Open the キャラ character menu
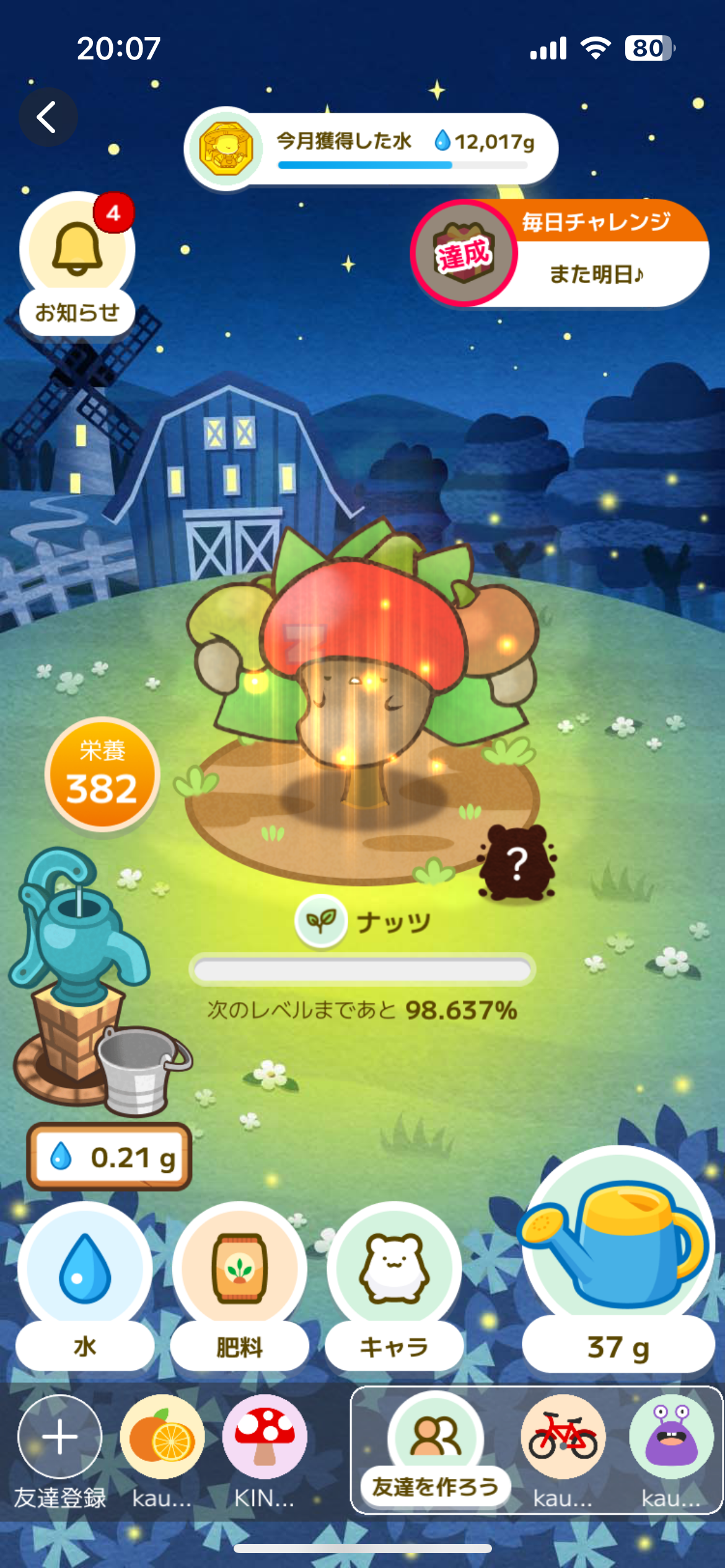 (x=394, y=1285)
